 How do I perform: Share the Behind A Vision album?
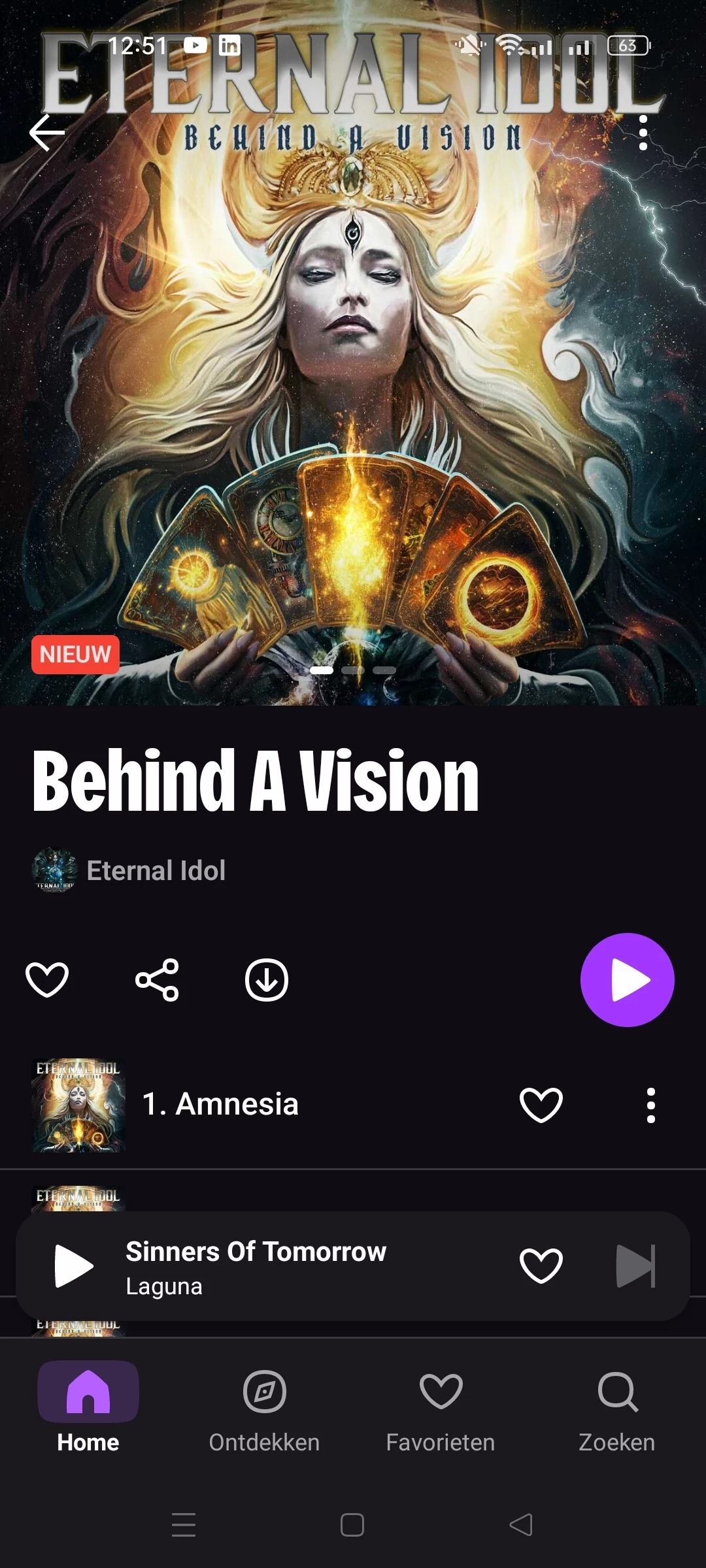click(x=157, y=980)
